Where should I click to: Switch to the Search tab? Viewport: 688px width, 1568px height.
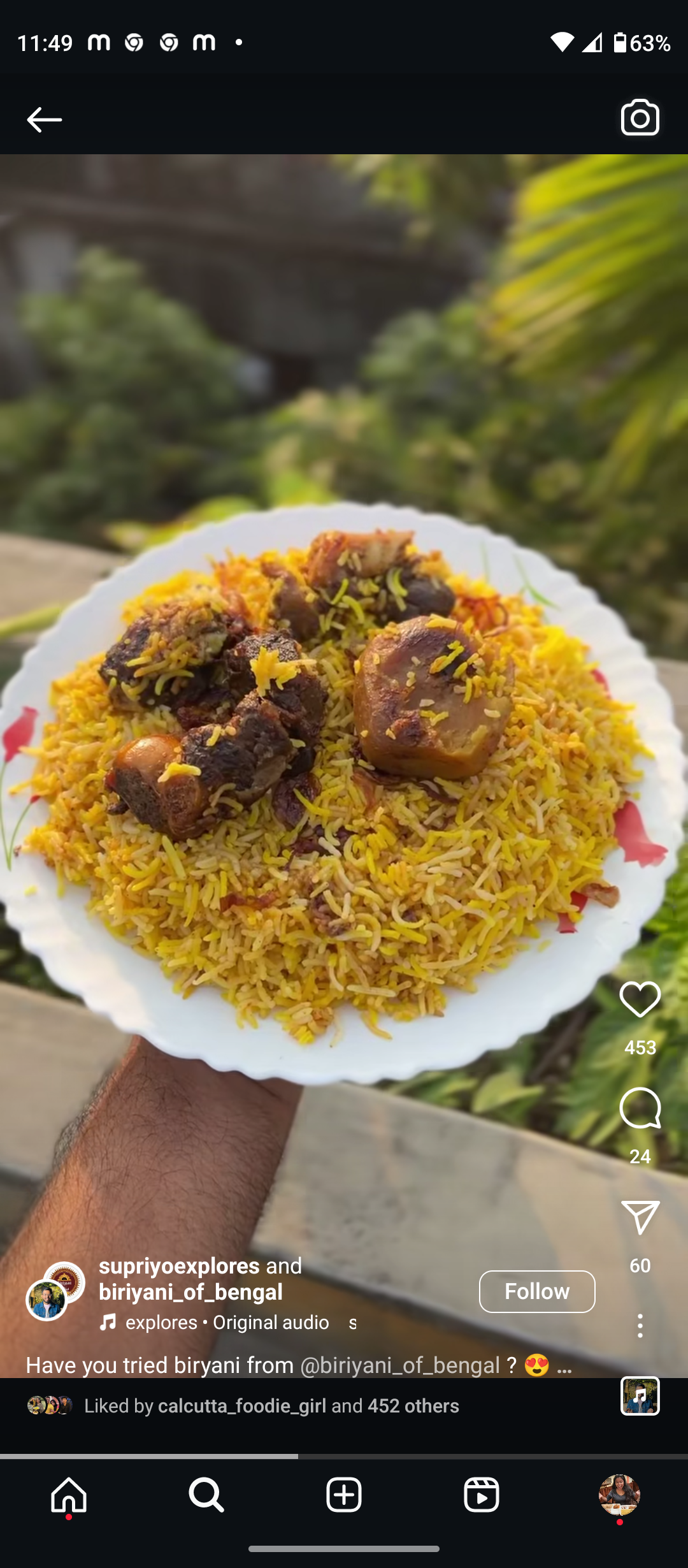point(206,1494)
